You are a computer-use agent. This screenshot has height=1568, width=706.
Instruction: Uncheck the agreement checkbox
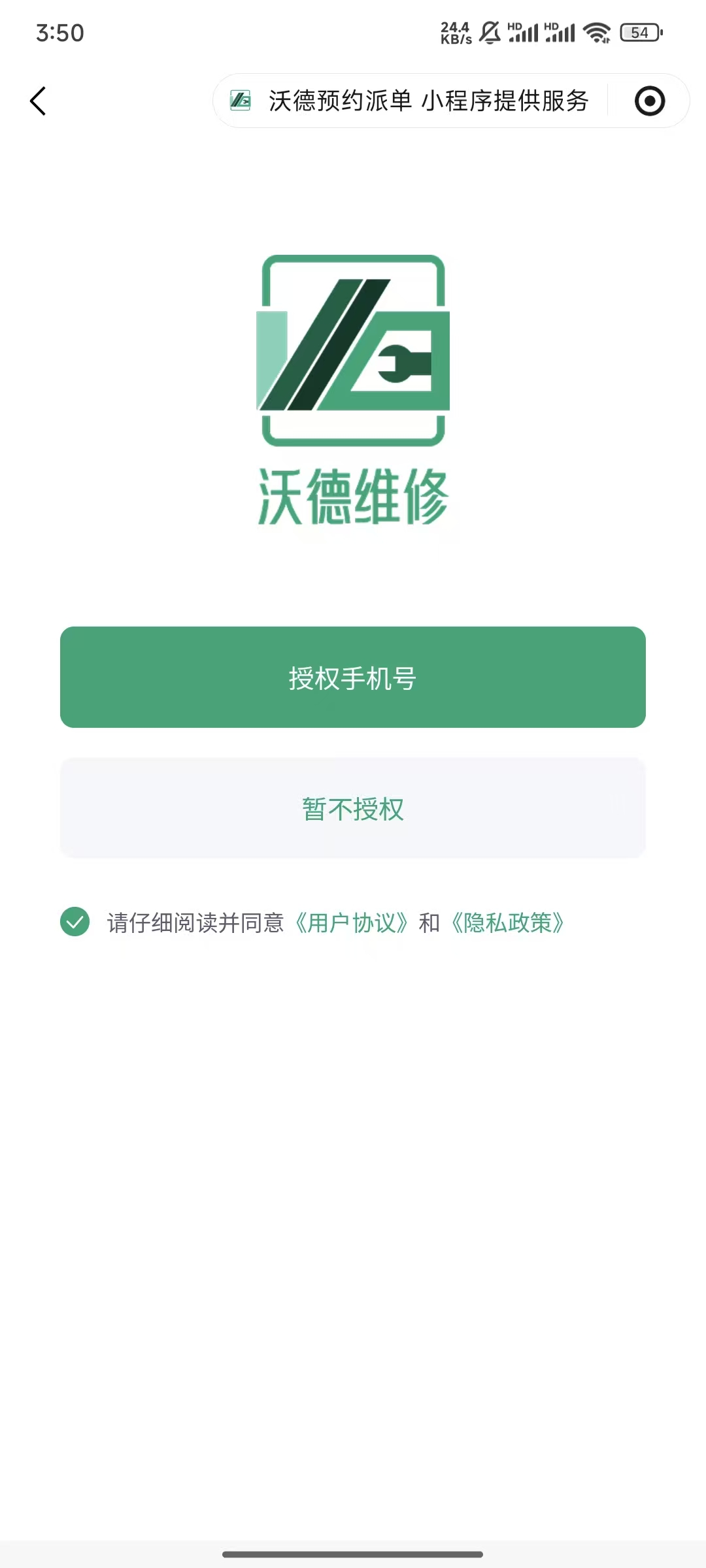(75, 922)
